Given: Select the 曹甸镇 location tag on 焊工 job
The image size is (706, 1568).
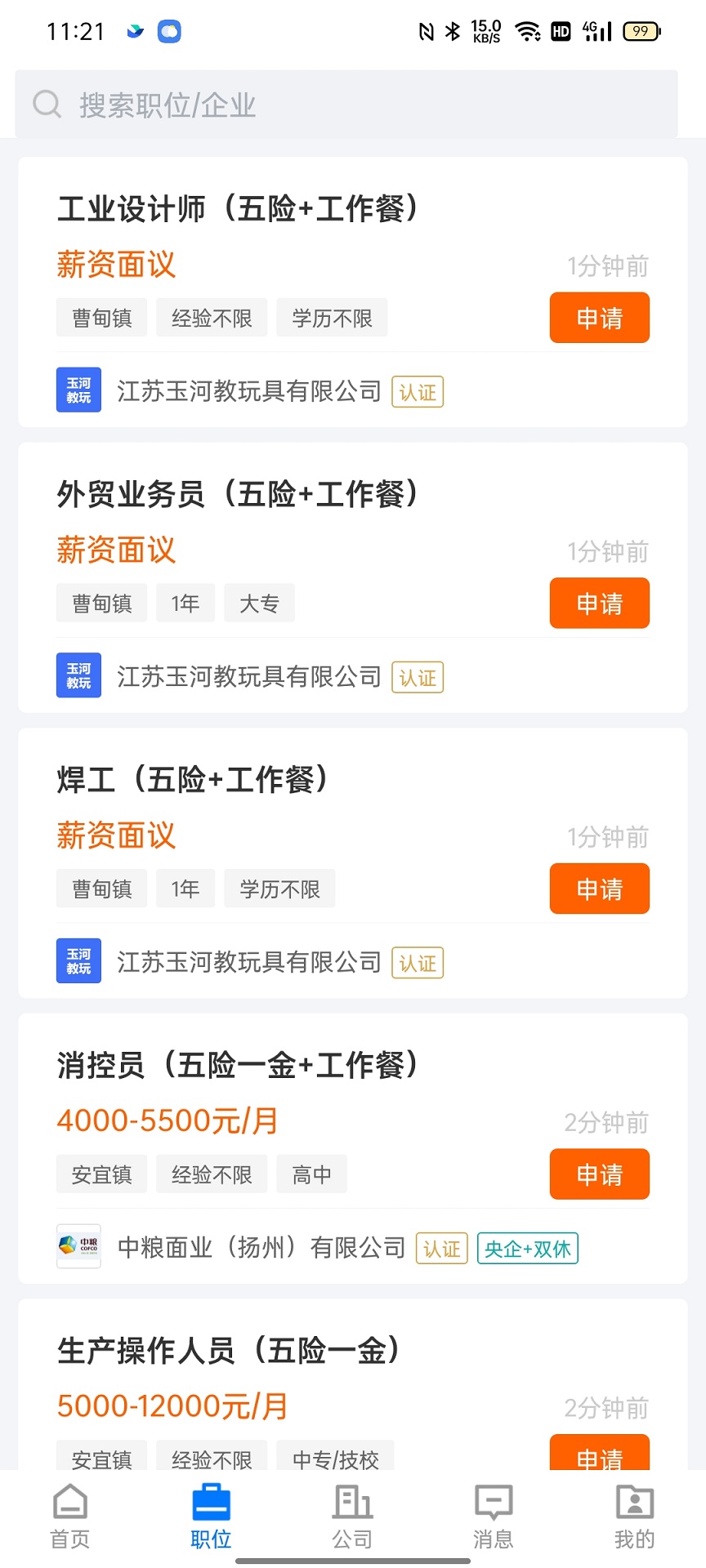Looking at the screenshot, I should pyautogui.click(x=101, y=889).
